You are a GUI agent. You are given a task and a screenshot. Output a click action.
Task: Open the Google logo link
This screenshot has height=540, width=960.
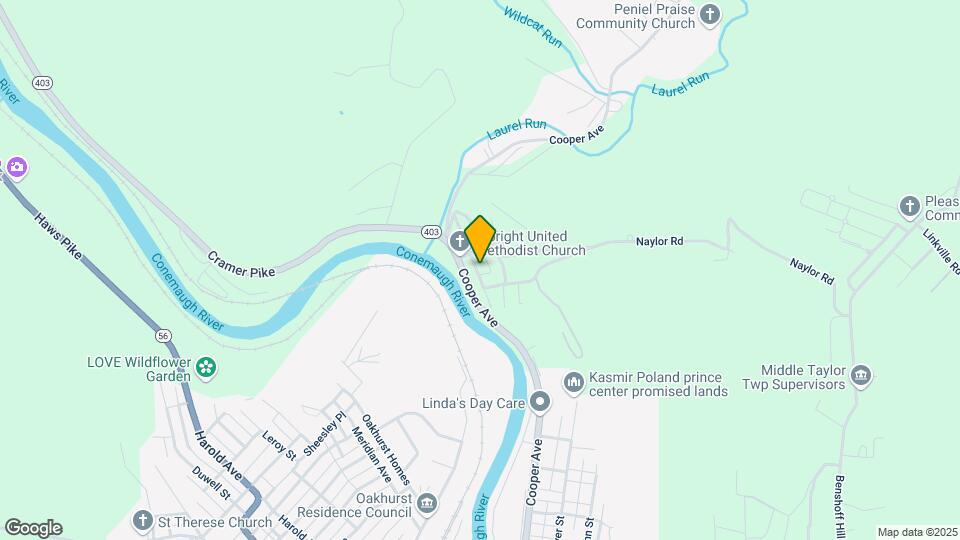click(33, 527)
